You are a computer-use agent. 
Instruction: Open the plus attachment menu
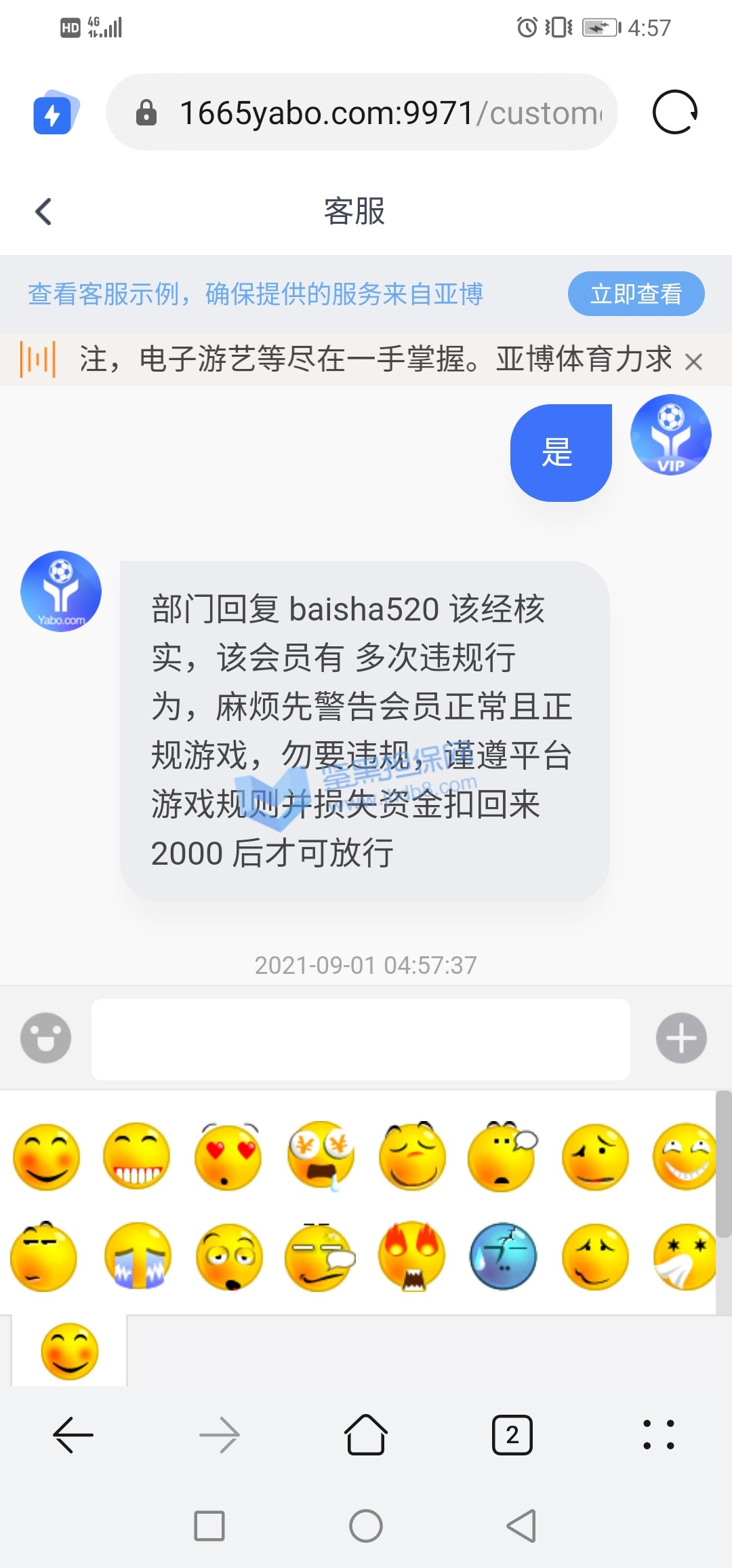tap(681, 1038)
